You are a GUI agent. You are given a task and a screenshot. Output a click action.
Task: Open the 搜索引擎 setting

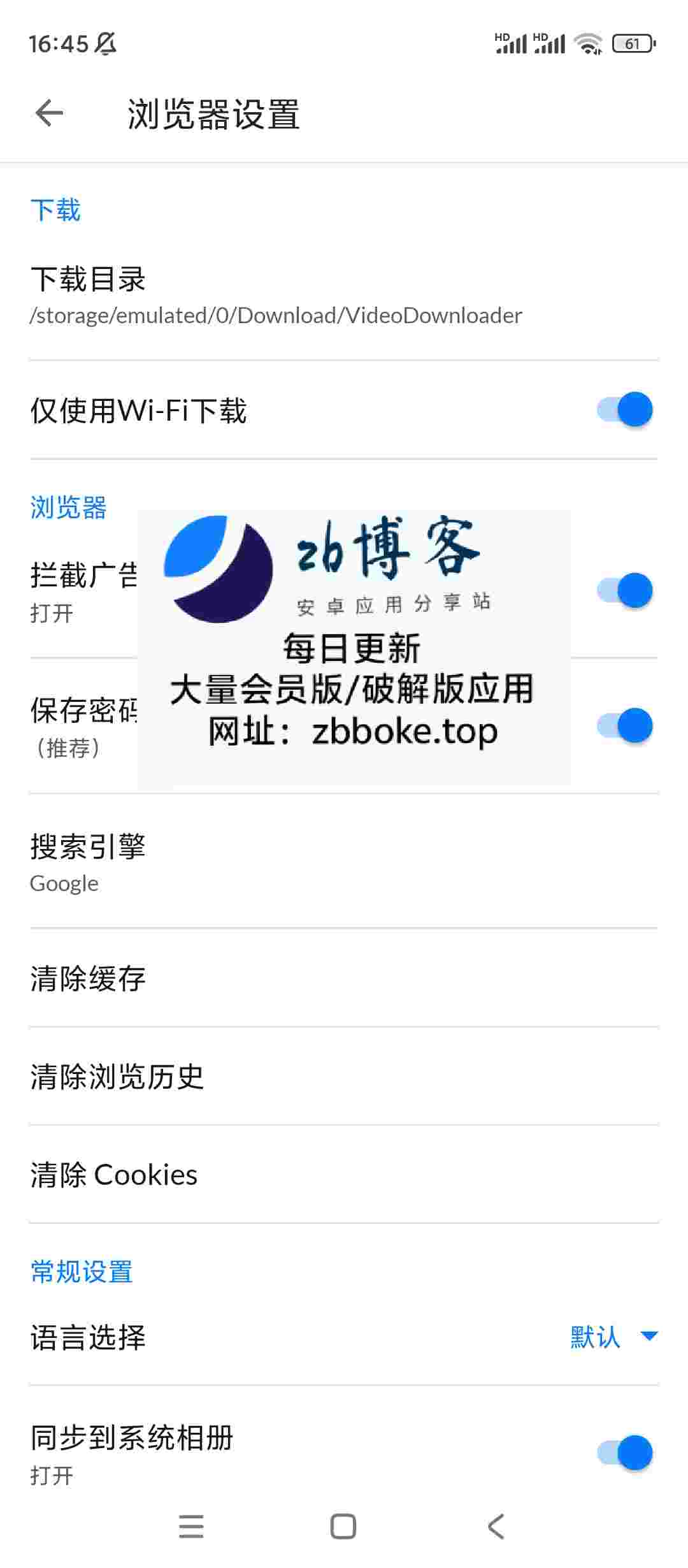tap(88, 862)
